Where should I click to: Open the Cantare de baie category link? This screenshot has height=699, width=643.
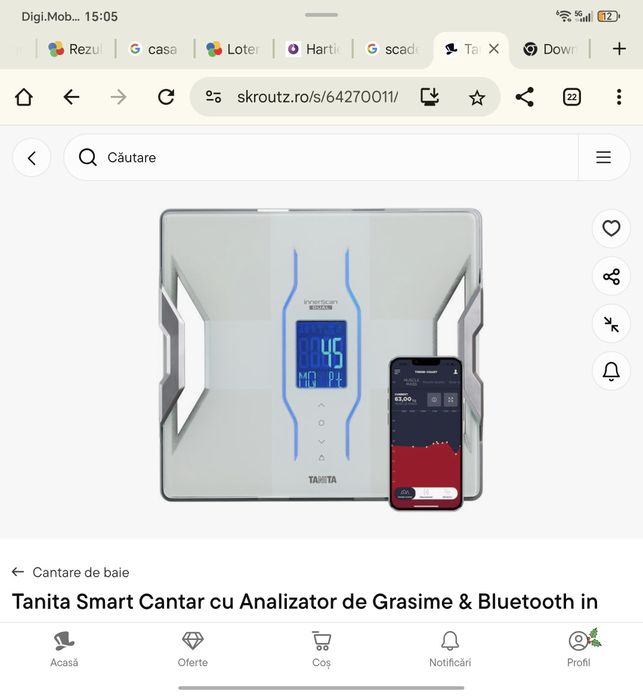tap(80, 572)
